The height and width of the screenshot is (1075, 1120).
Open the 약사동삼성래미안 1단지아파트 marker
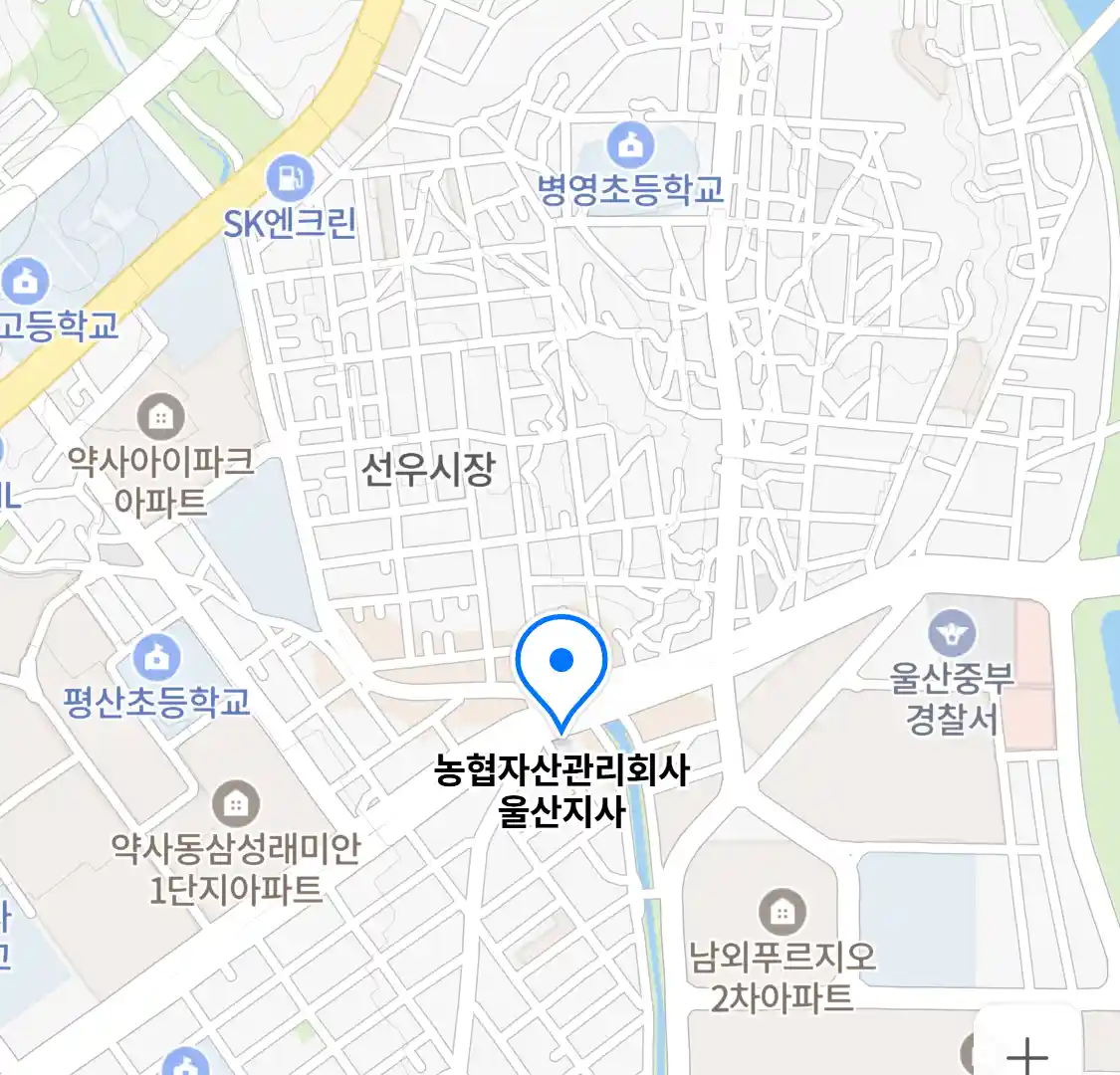(x=236, y=802)
